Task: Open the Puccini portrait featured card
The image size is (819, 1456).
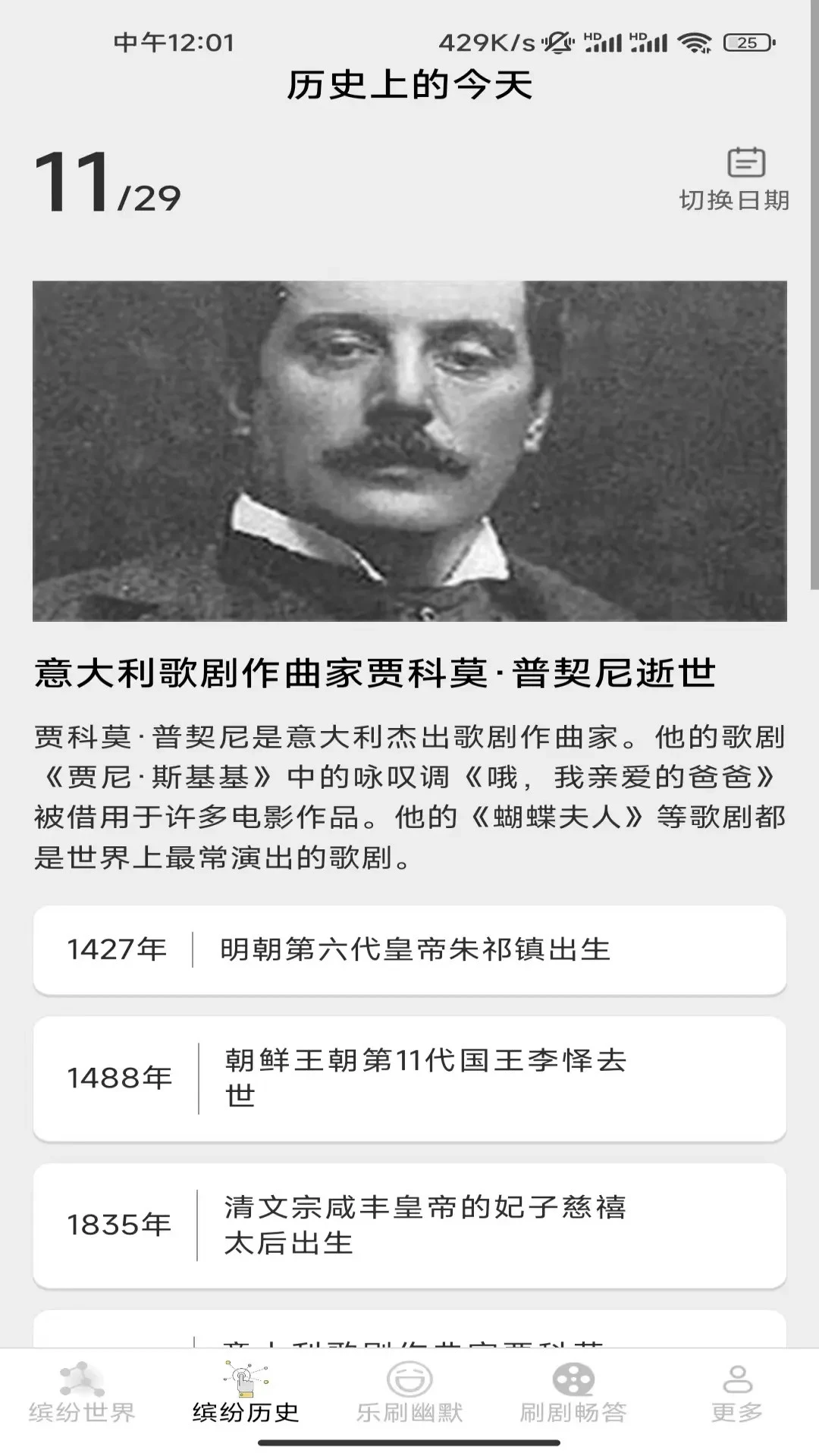Action: [x=409, y=451]
